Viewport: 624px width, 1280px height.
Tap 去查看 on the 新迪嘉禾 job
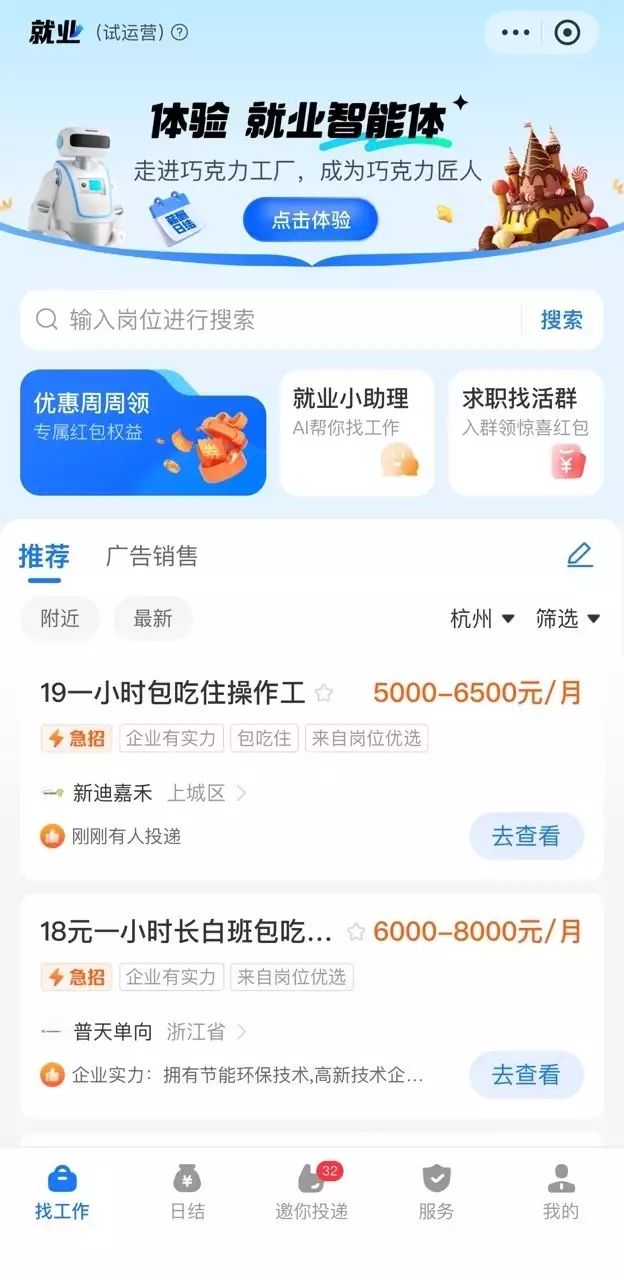point(526,836)
